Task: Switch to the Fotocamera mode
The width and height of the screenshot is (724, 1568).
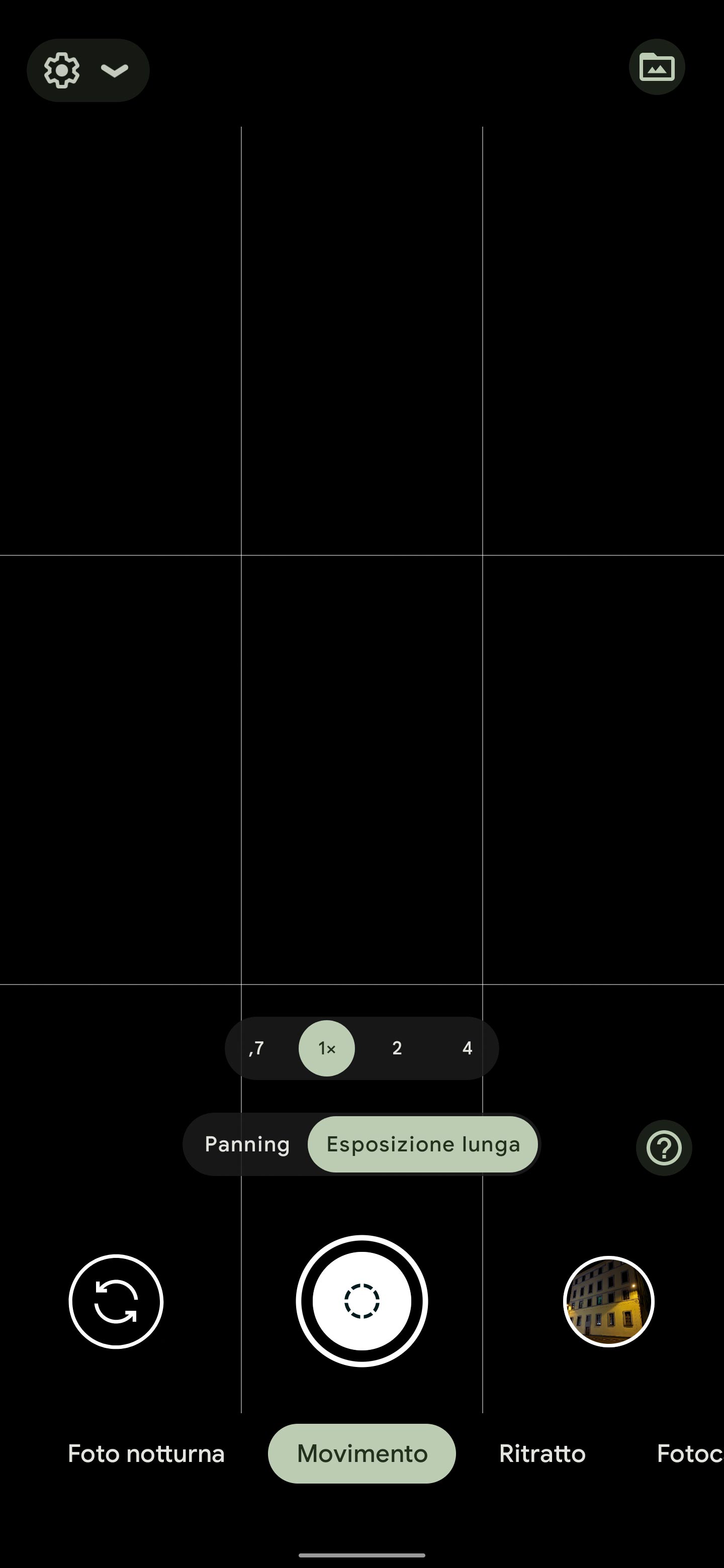Action: coord(690,1453)
